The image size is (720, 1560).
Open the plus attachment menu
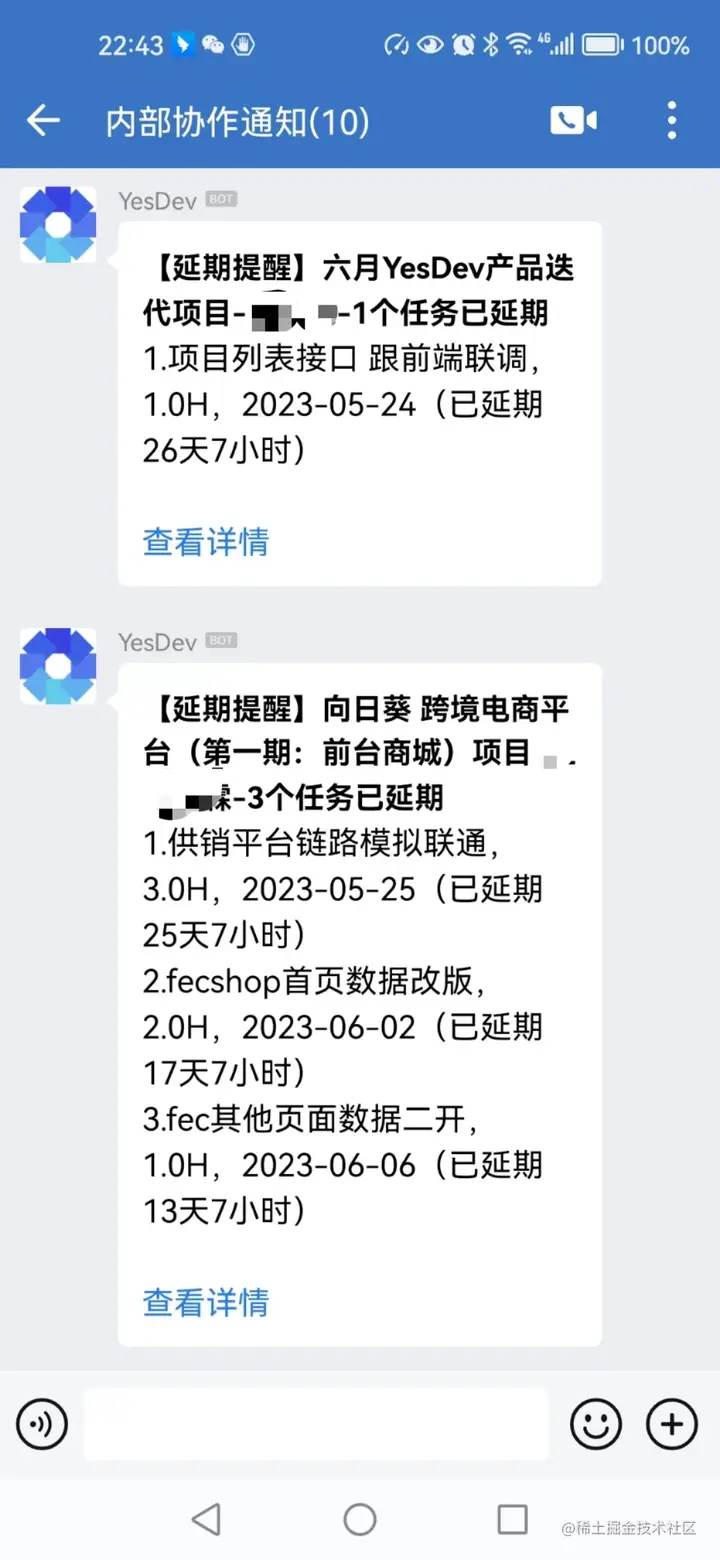(x=672, y=1423)
